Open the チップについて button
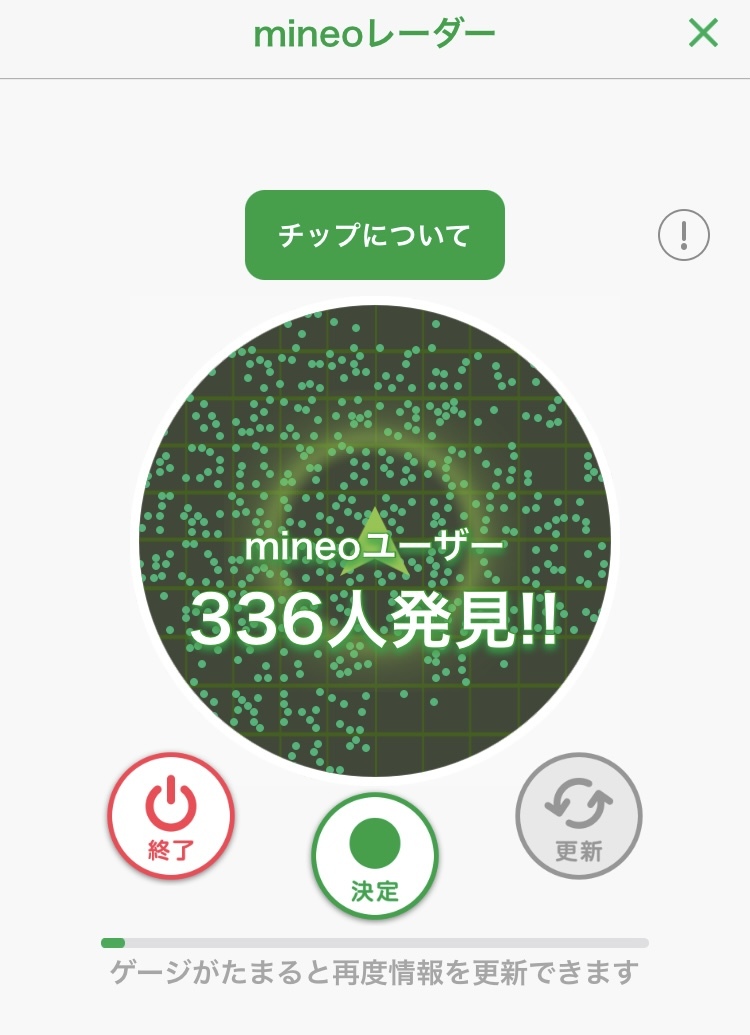The image size is (750, 1035). [375, 235]
